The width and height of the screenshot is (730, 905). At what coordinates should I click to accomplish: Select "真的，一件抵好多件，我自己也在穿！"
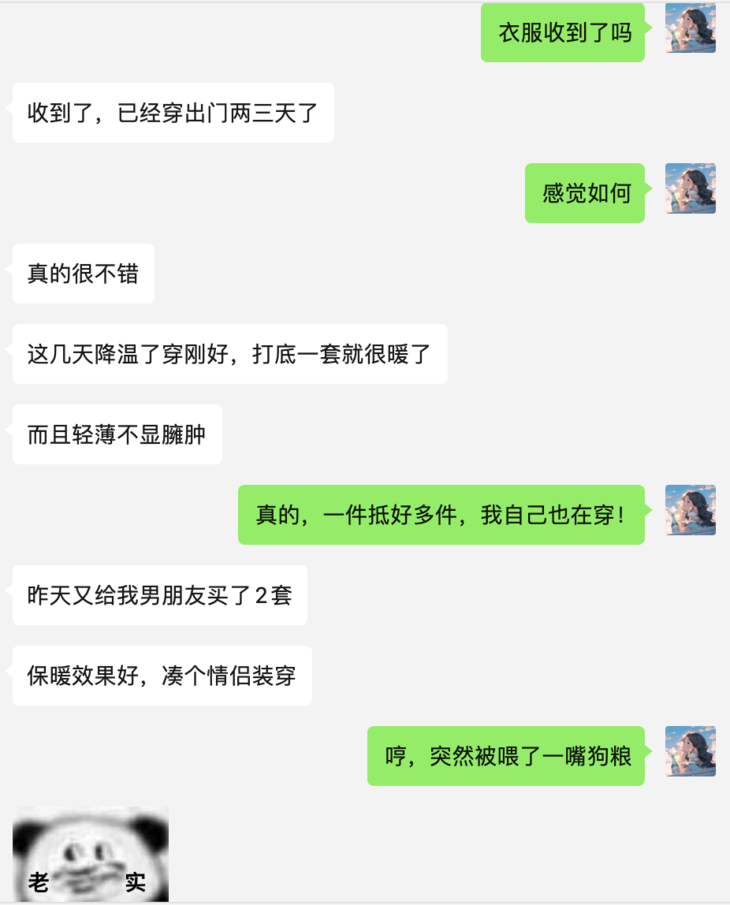click(x=441, y=513)
